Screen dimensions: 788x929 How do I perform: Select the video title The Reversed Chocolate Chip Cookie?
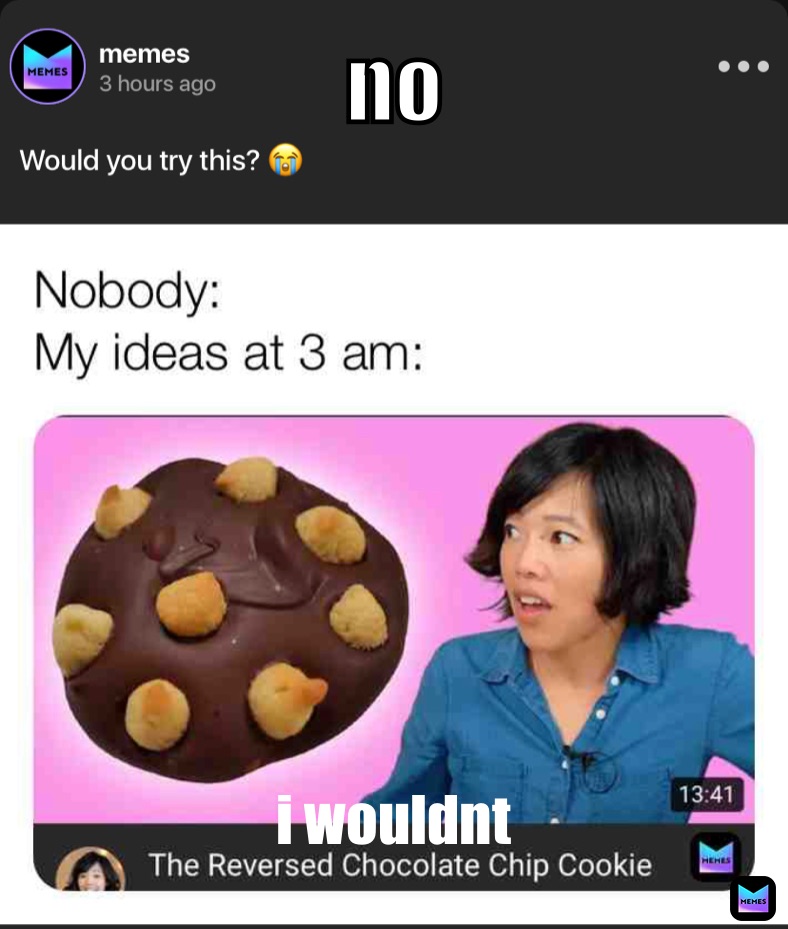point(402,864)
